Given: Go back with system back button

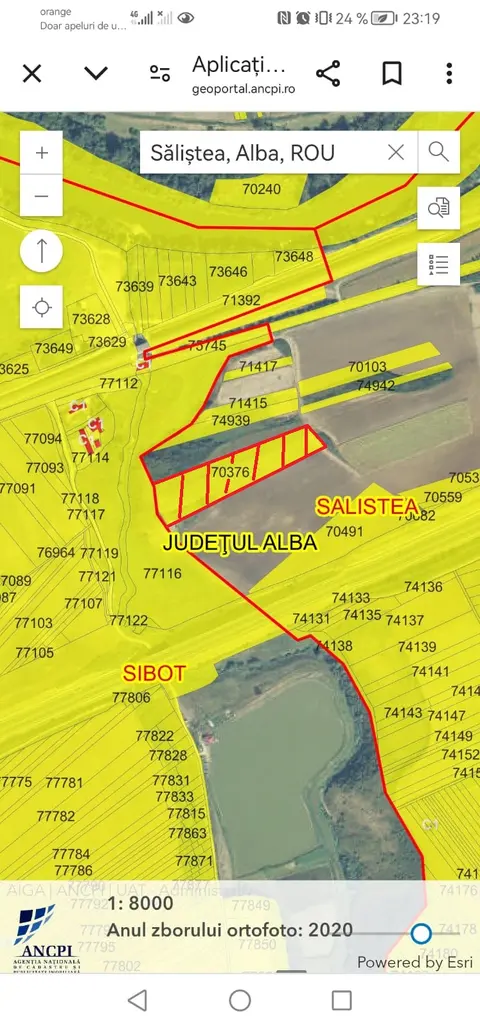Looking at the screenshot, I should [137, 1000].
